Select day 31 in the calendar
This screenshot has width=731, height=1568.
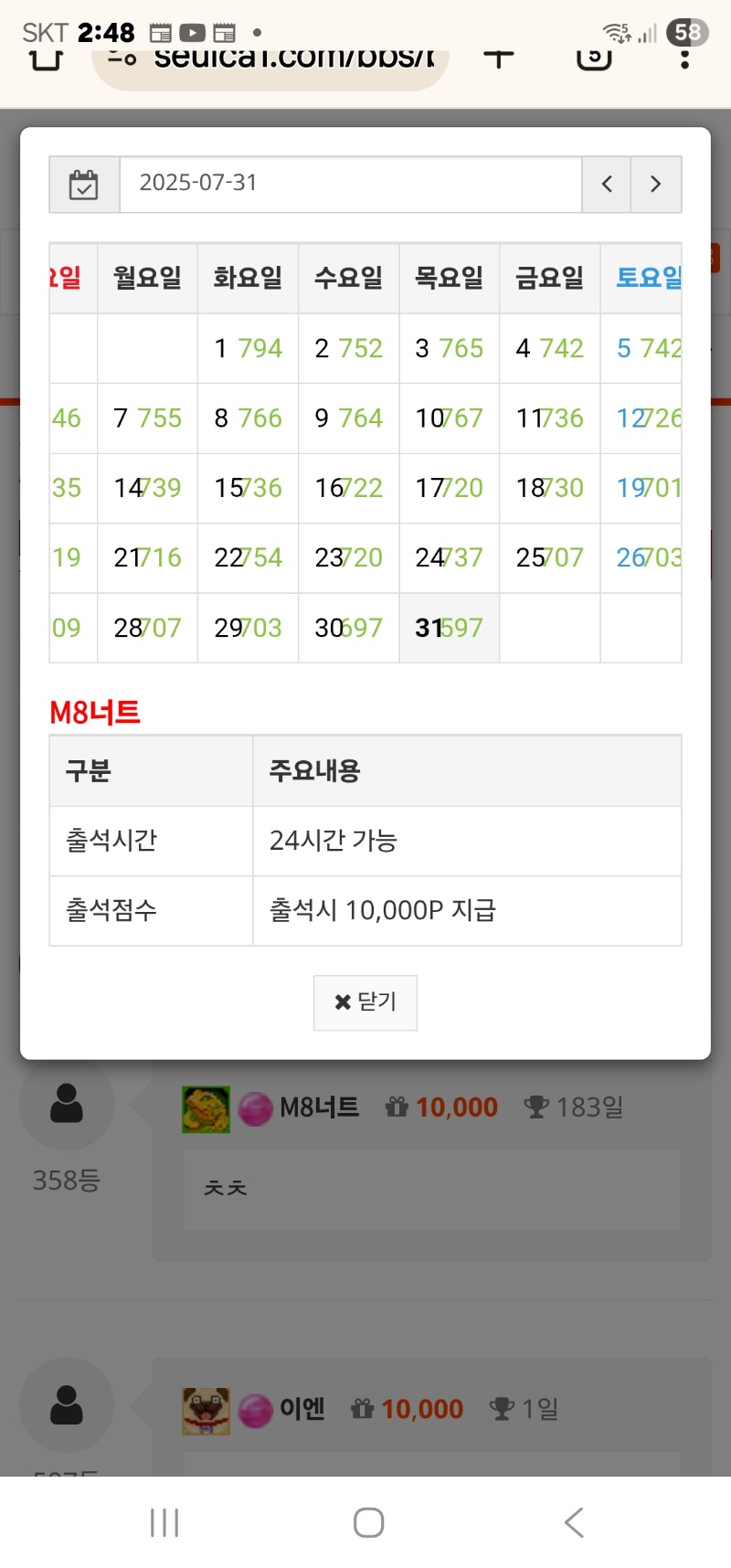pos(449,628)
